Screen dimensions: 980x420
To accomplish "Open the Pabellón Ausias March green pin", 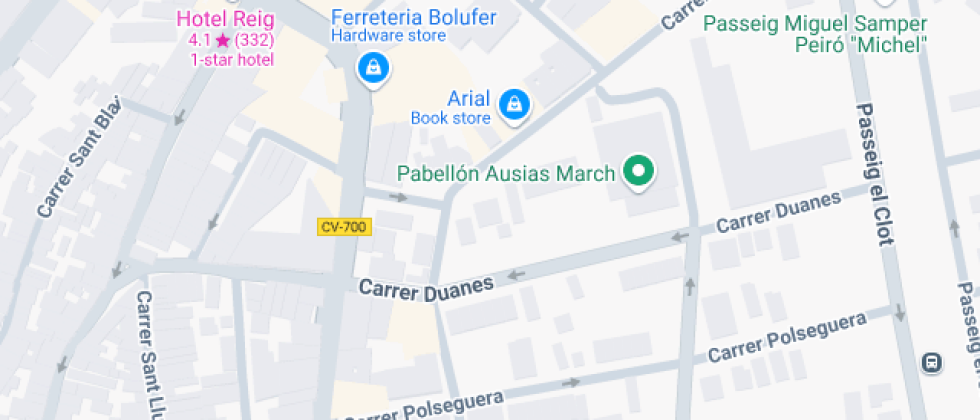I will (638, 172).
